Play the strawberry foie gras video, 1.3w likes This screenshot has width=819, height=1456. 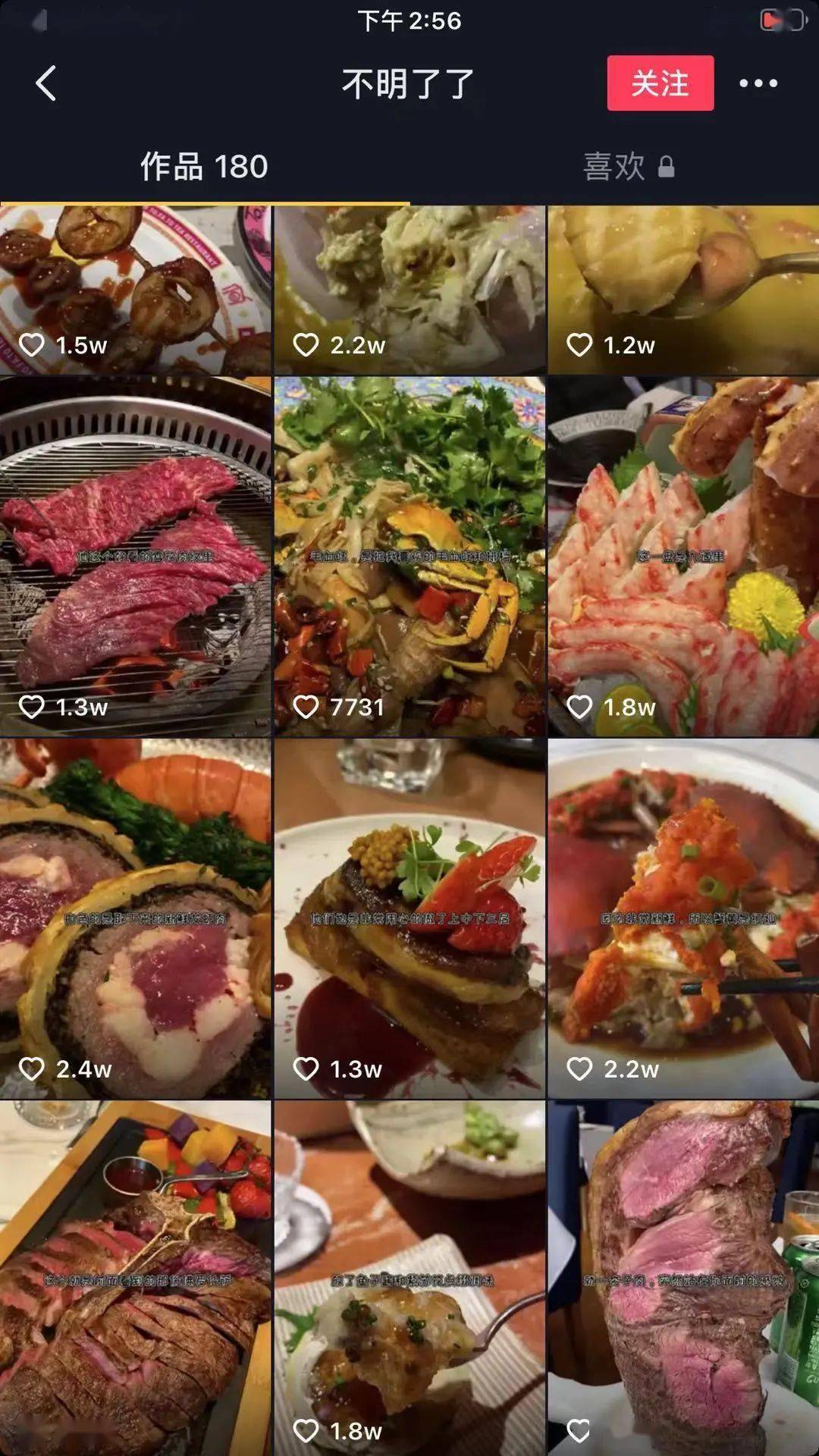pos(409,918)
